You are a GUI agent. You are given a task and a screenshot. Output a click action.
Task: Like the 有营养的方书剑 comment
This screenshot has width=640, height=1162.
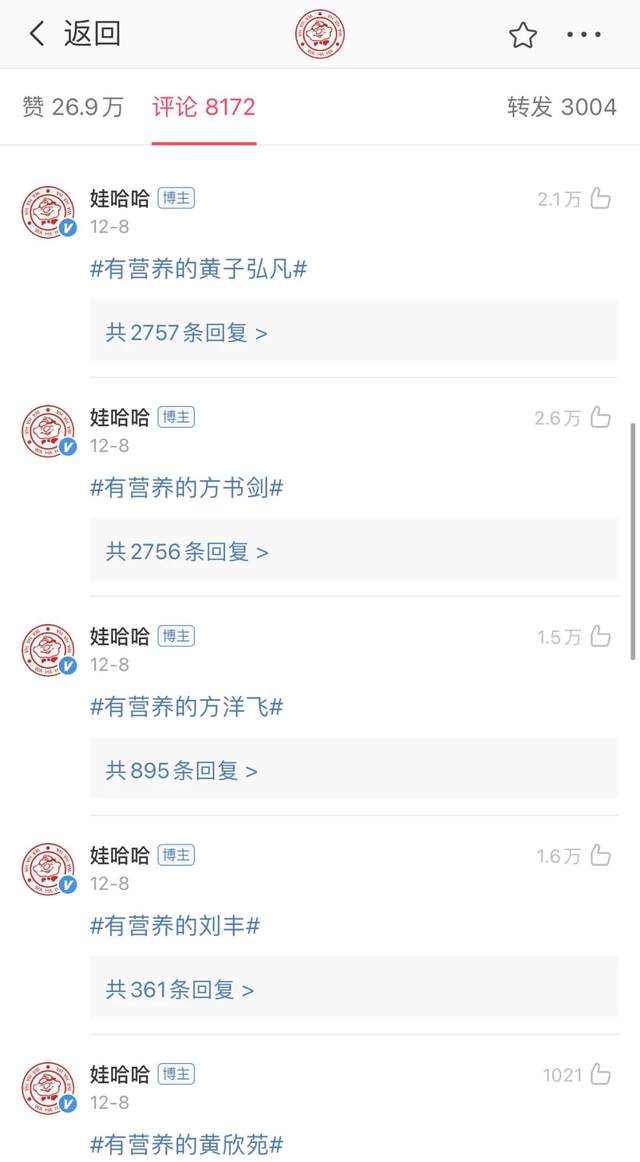pyautogui.click(x=600, y=417)
